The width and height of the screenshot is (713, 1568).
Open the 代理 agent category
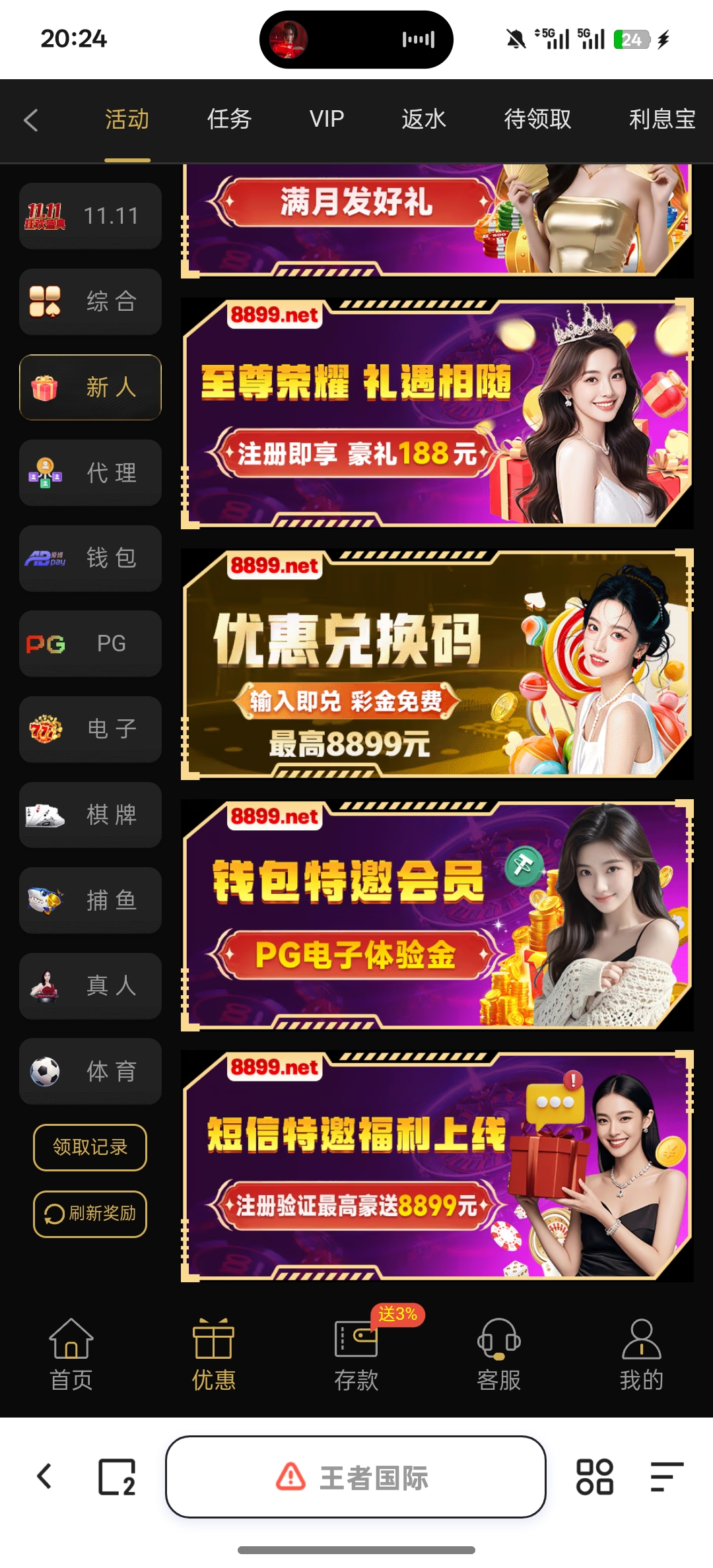click(90, 473)
